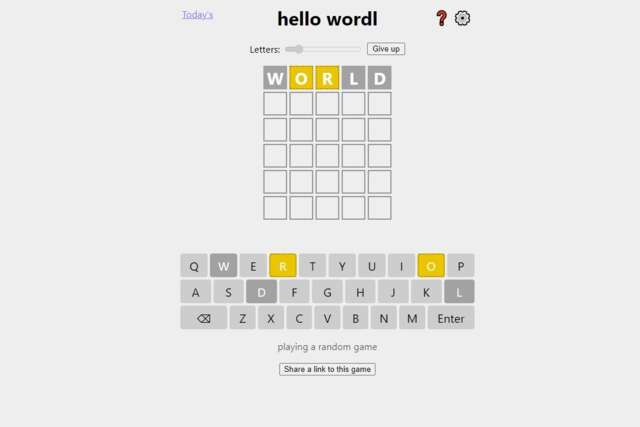Open the help question mark icon
Viewport: 640px width, 427px height.
click(x=441, y=18)
